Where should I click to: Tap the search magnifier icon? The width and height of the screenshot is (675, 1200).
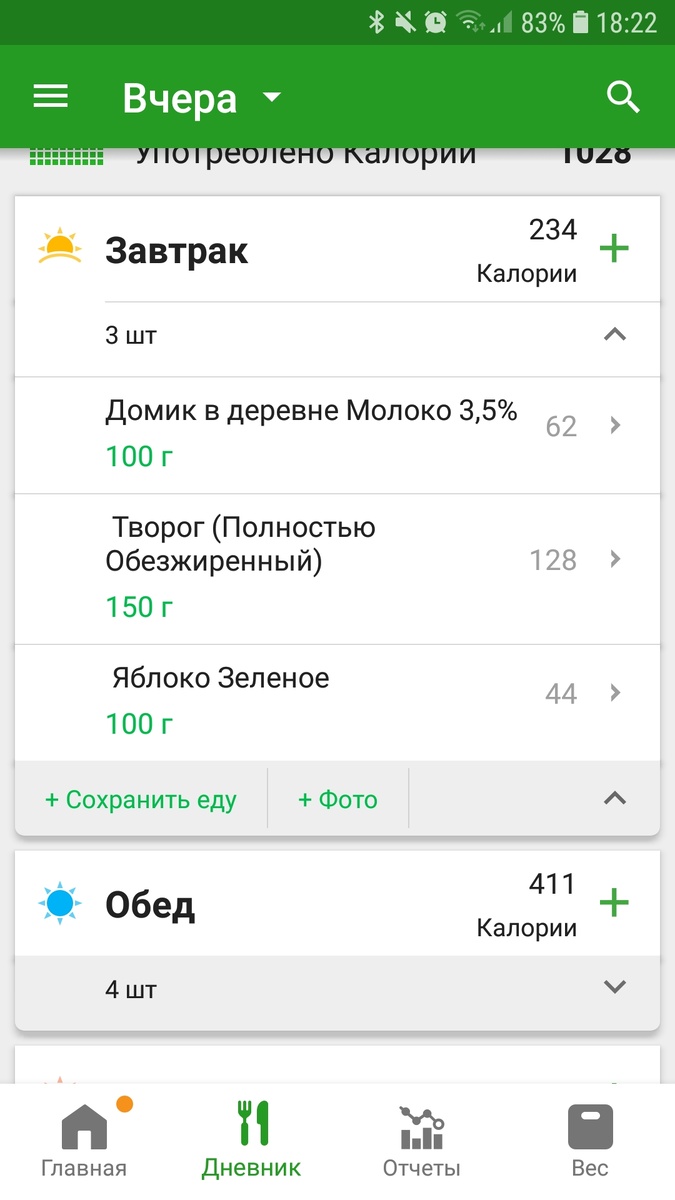[623, 97]
